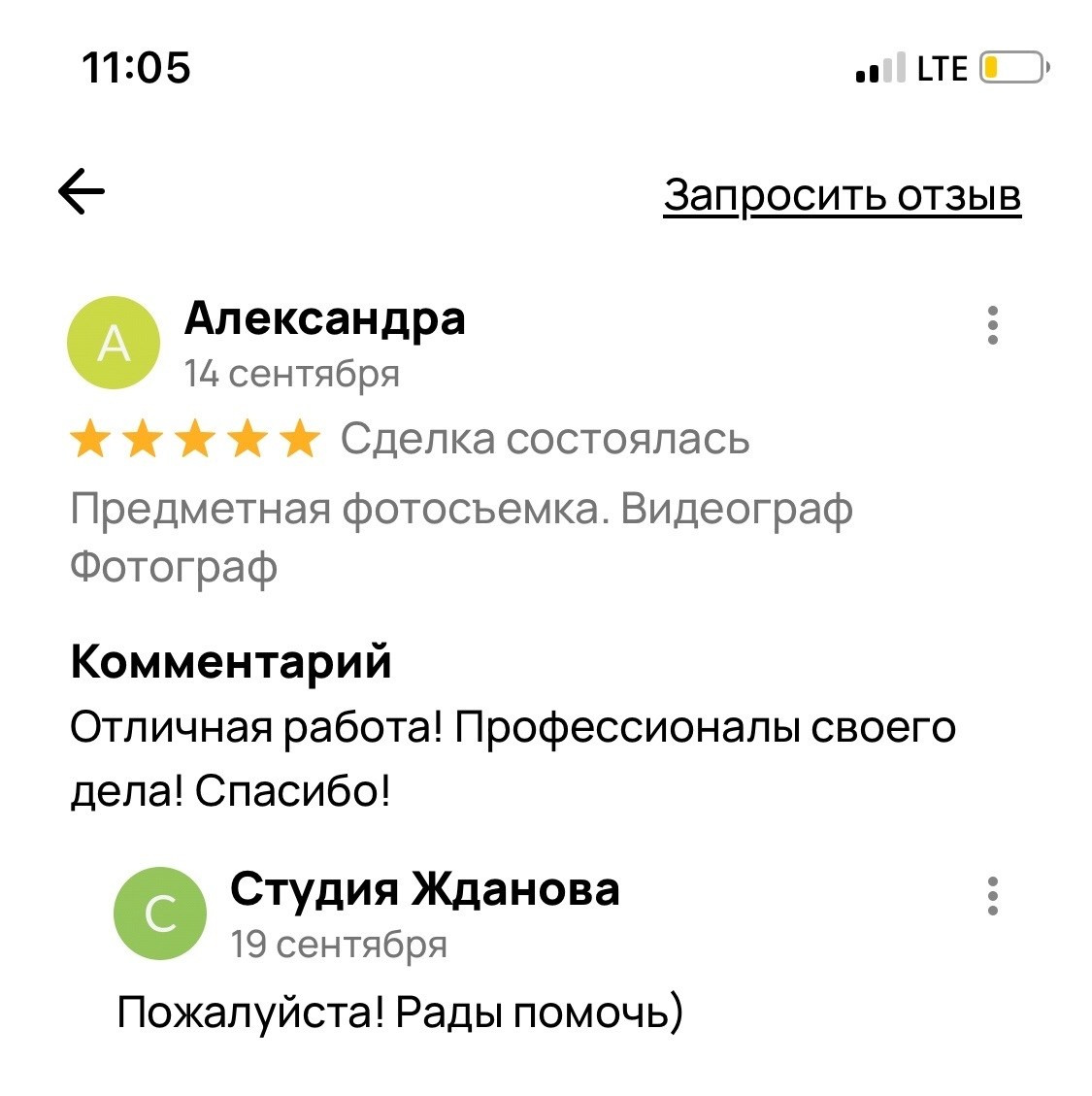Tap Студия Жданова's green avatar

(160, 913)
